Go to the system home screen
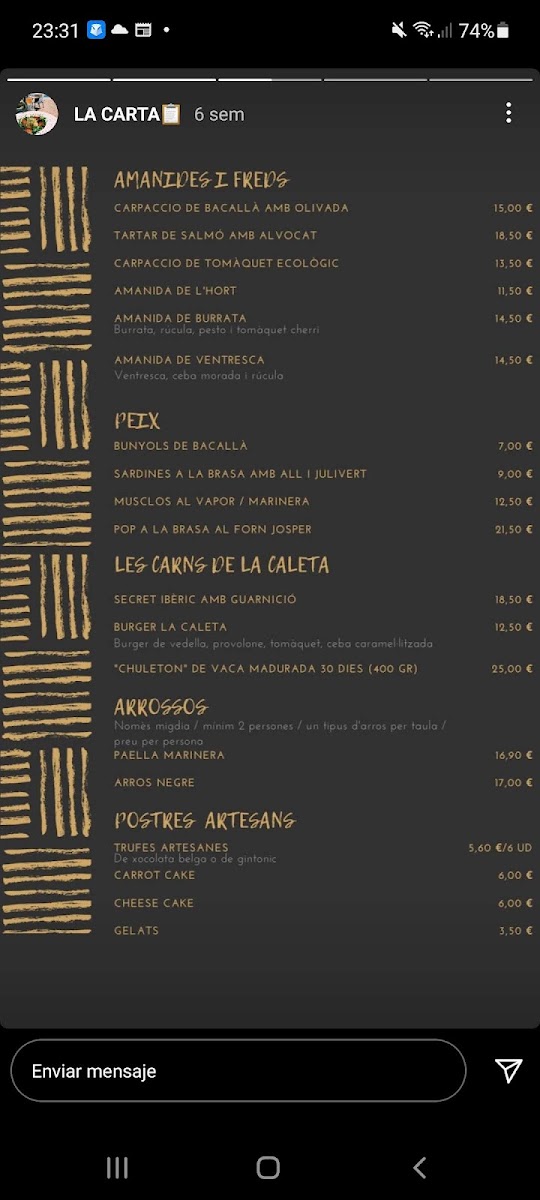Screen dimensions: 540x1200 268,1167
